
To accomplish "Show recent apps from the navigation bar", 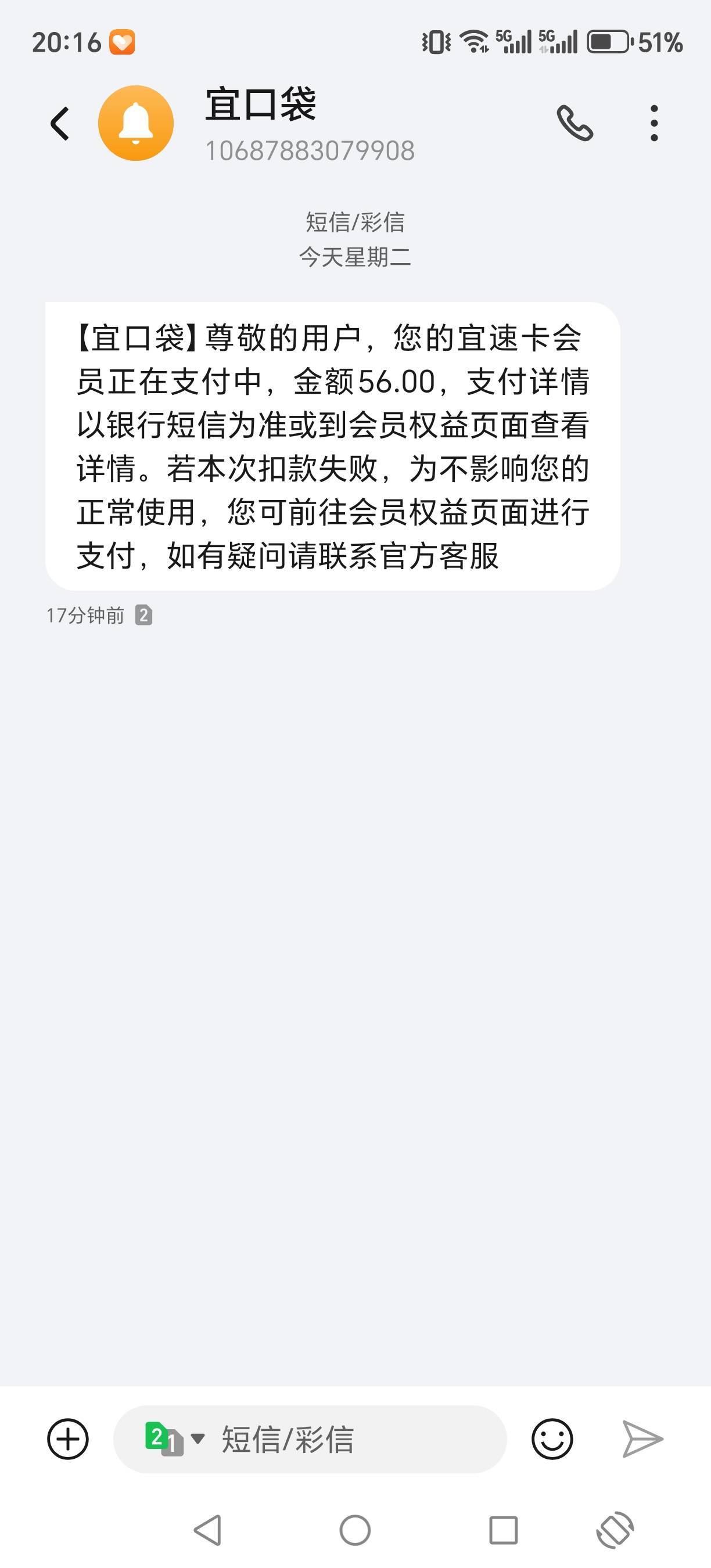I will [504, 1530].
